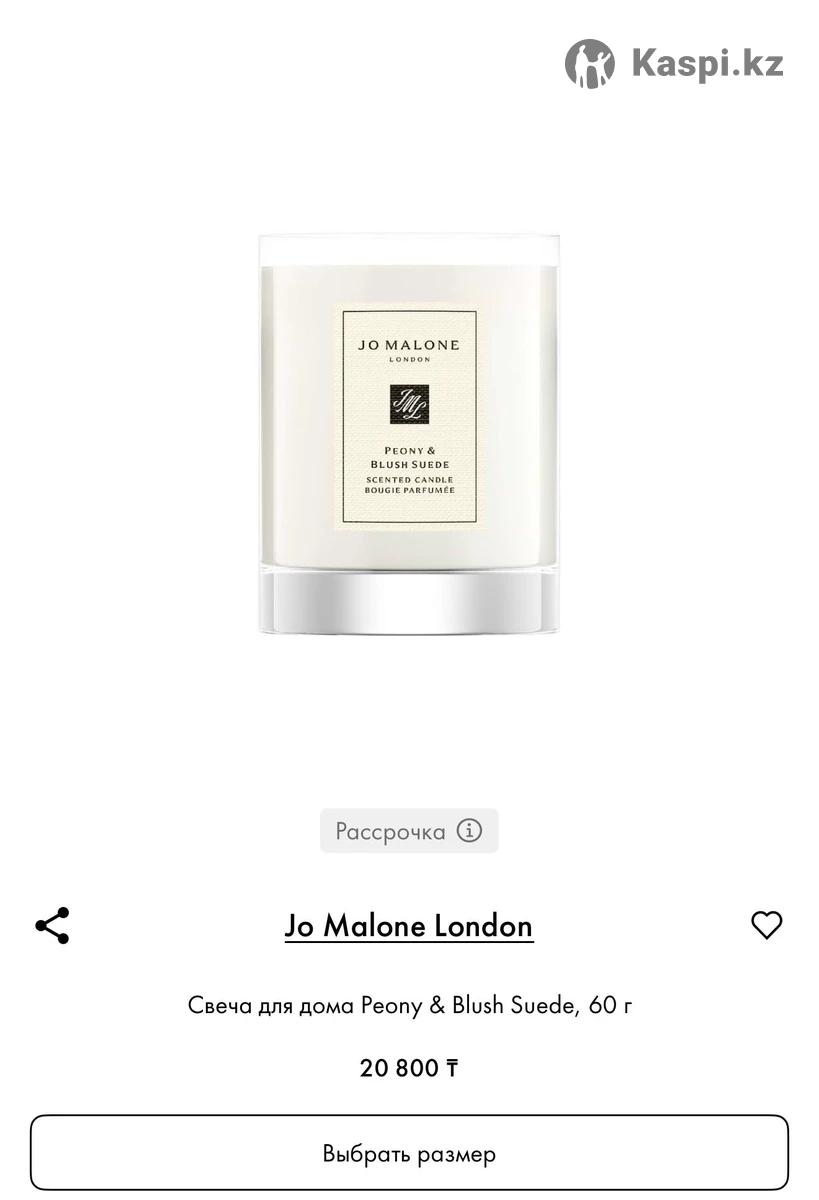Share this Jo Malone candle
Screen dimensions: 819x1200
pyautogui.click(x=52, y=926)
